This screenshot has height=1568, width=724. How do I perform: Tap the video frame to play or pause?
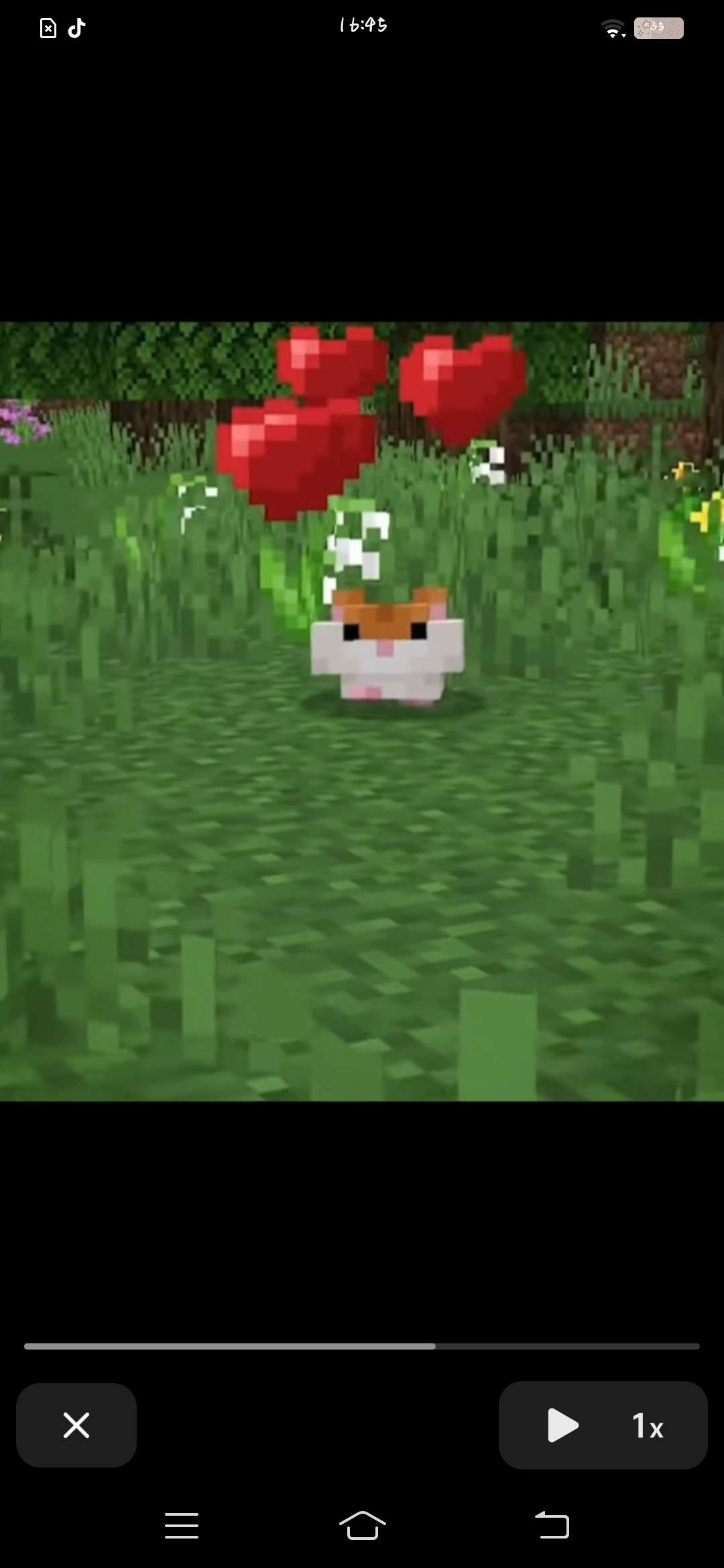(362, 711)
